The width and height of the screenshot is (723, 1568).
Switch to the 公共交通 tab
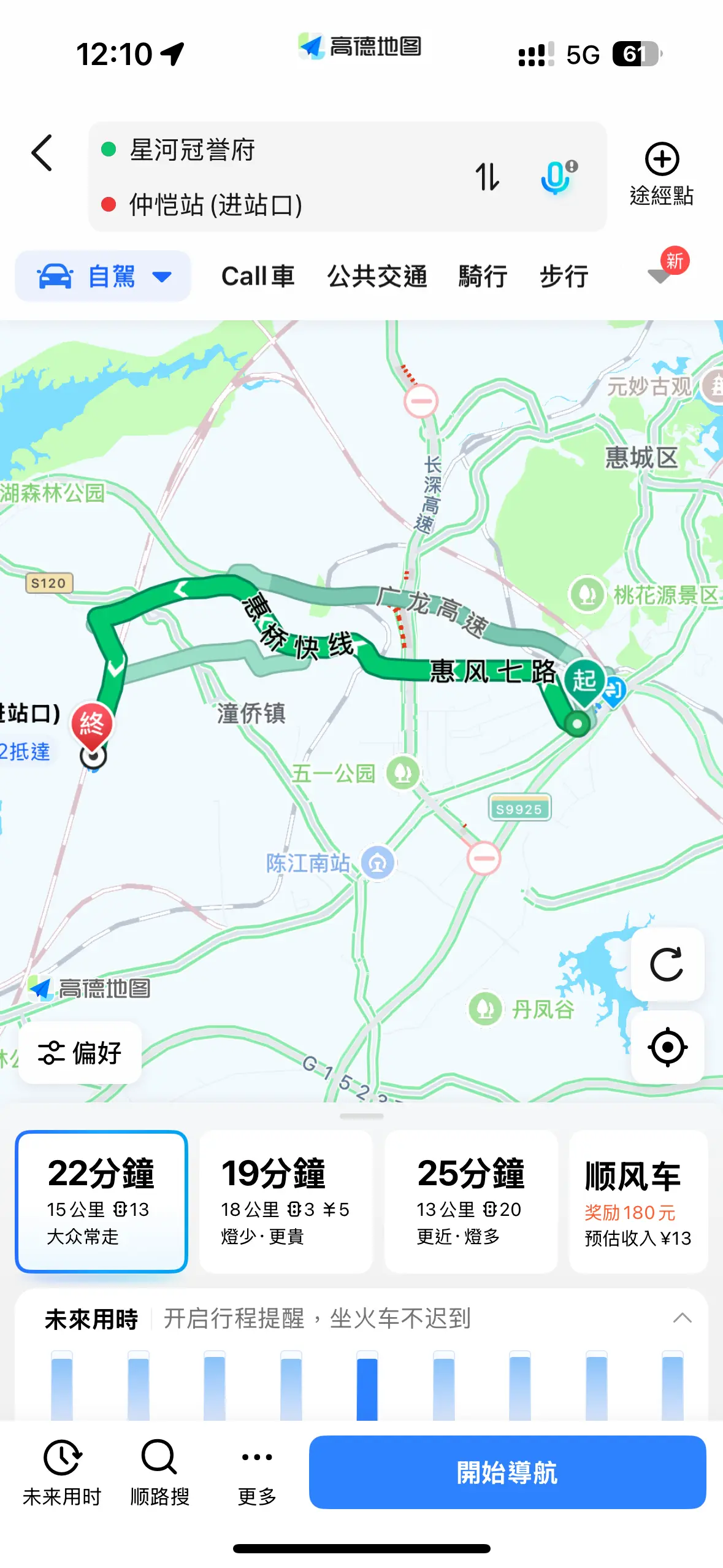click(377, 276)
